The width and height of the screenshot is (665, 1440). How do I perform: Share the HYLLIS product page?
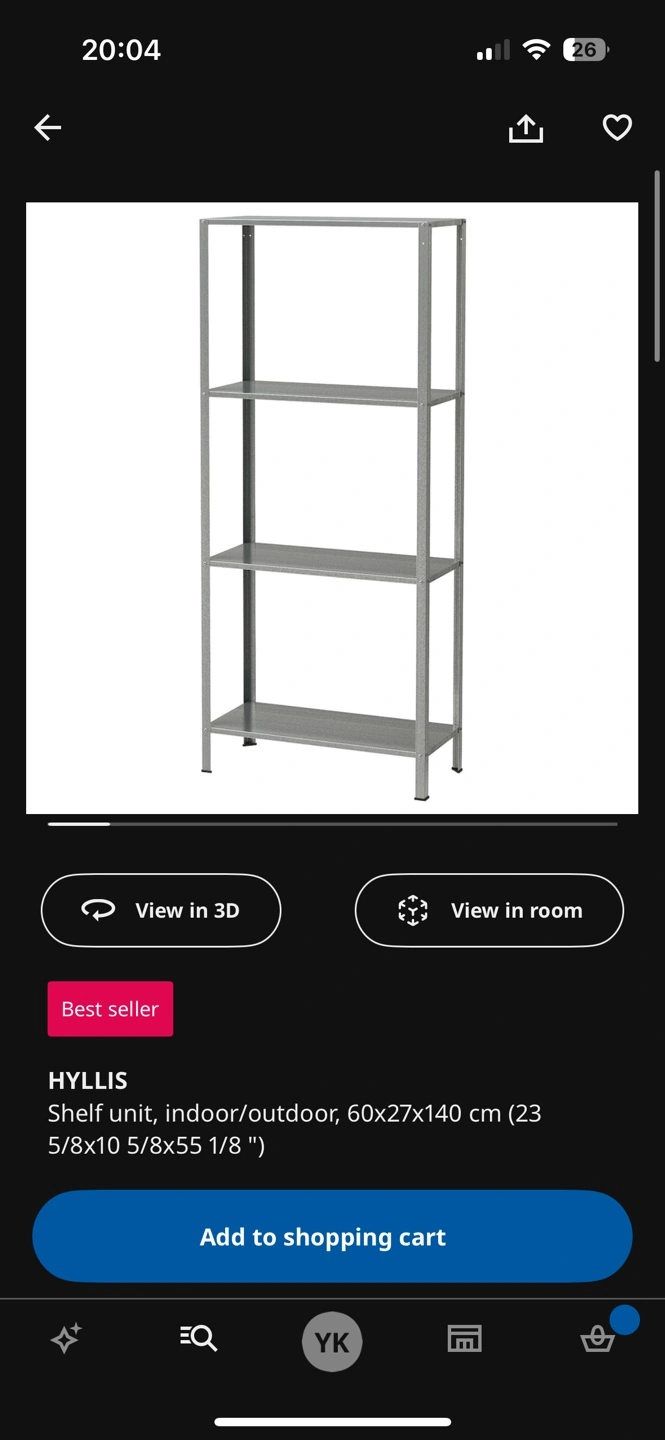(x=525, y=128)
